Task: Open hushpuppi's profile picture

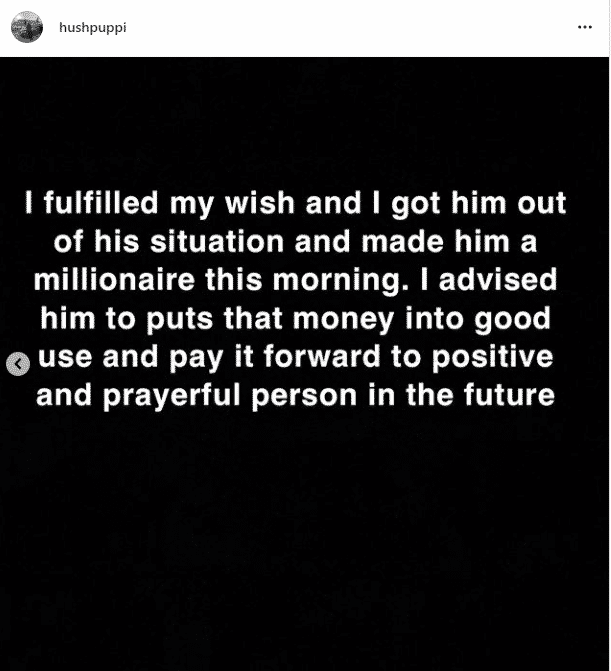Action: click(27, 28)
